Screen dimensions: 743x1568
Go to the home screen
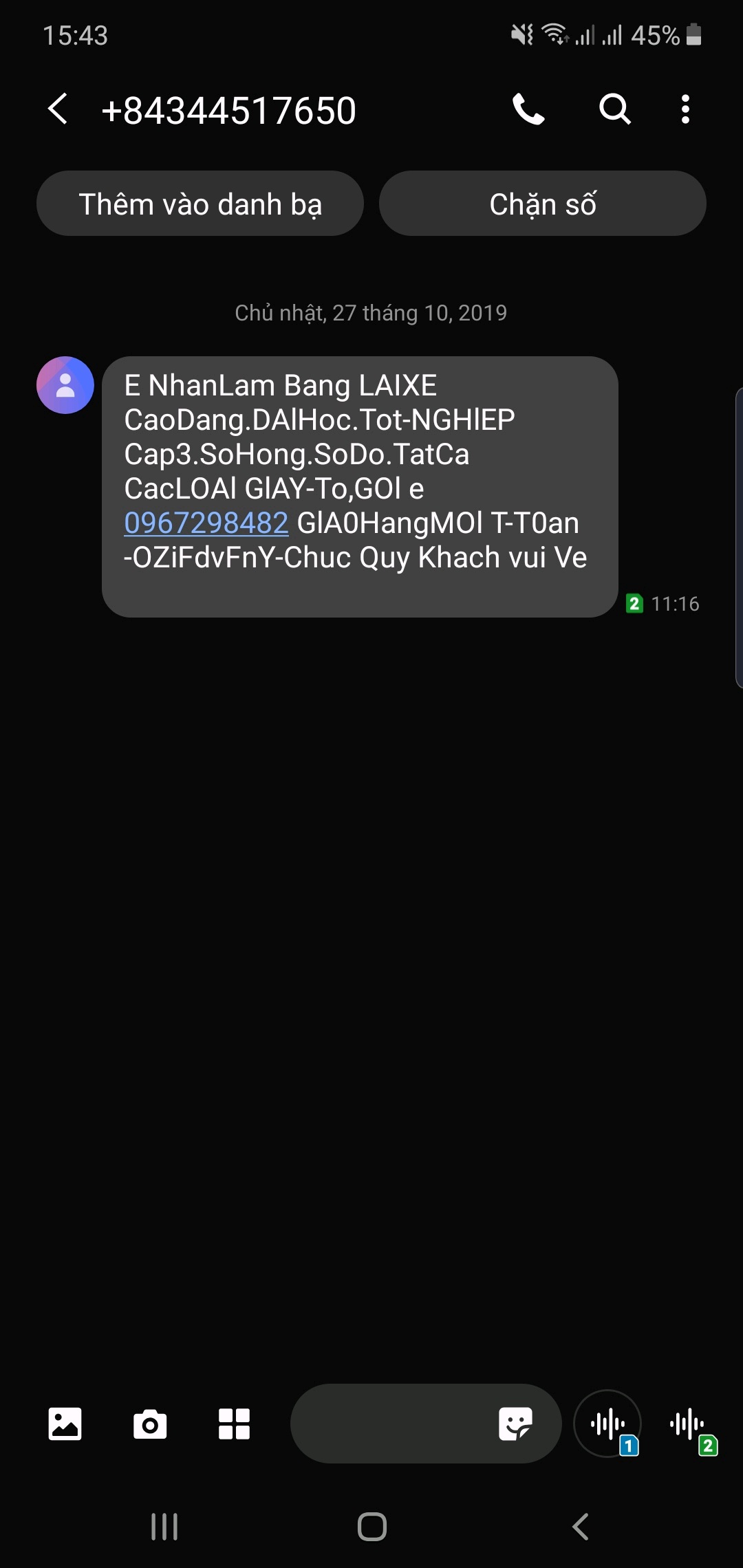point(372,1527)
